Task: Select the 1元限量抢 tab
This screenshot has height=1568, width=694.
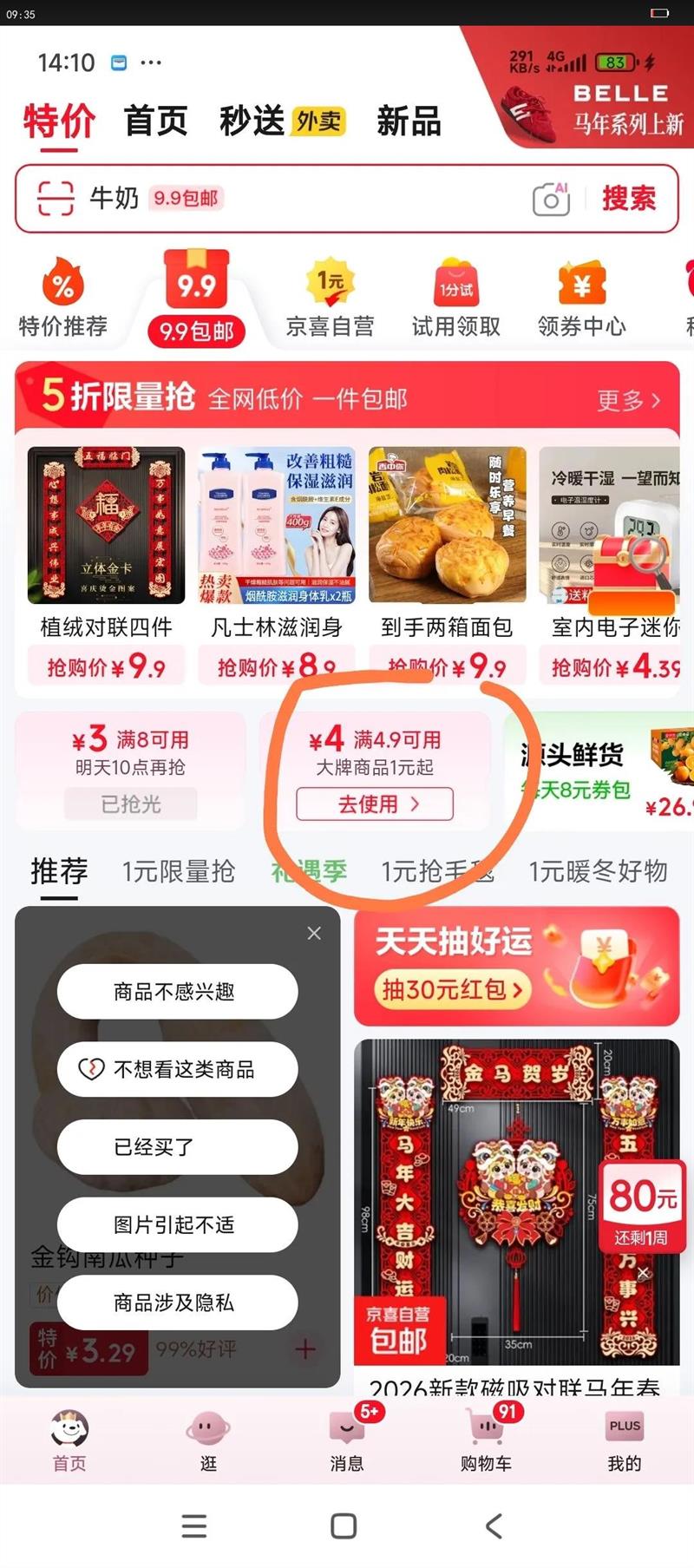Action: pos(178,872)
